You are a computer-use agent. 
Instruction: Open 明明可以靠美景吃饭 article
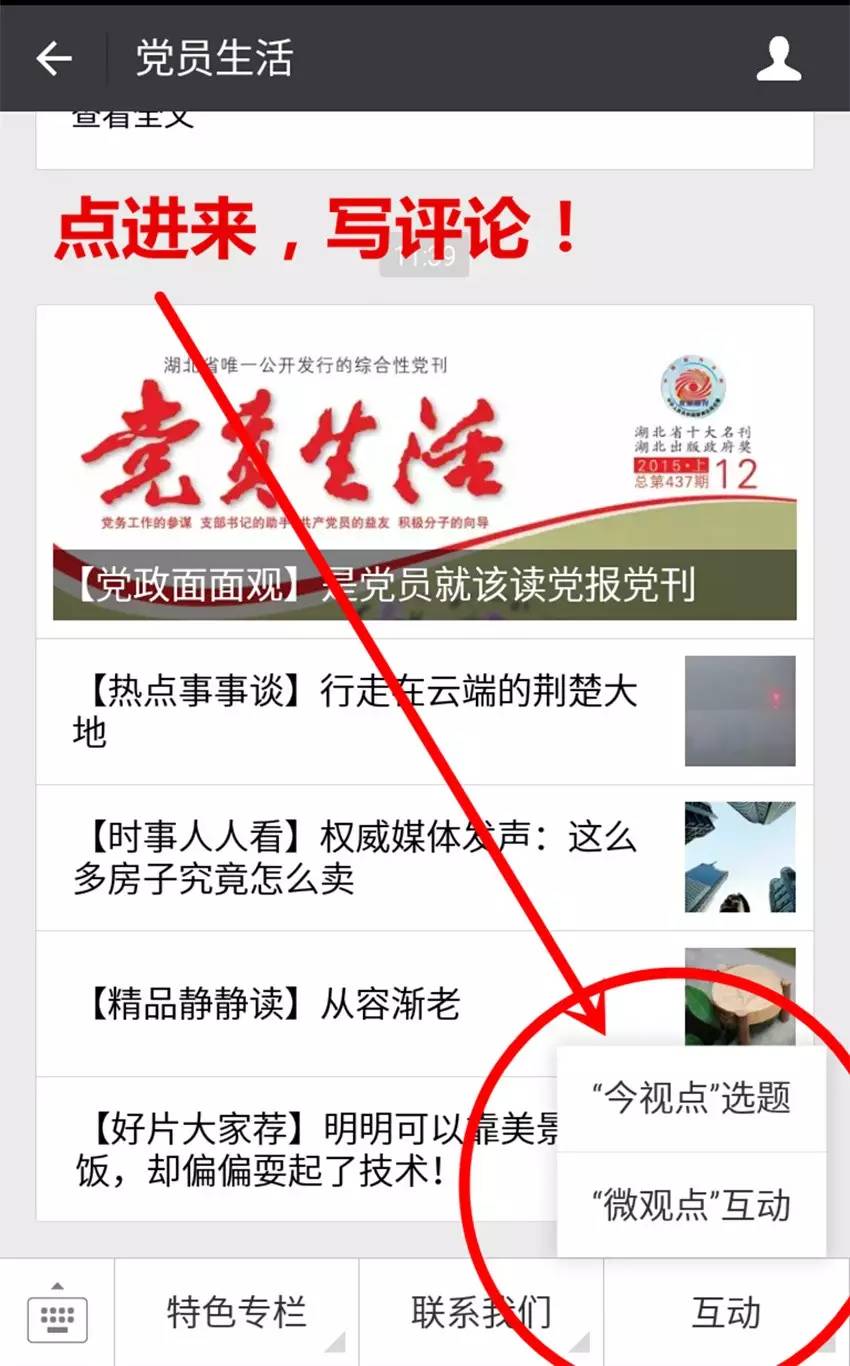300,1150
